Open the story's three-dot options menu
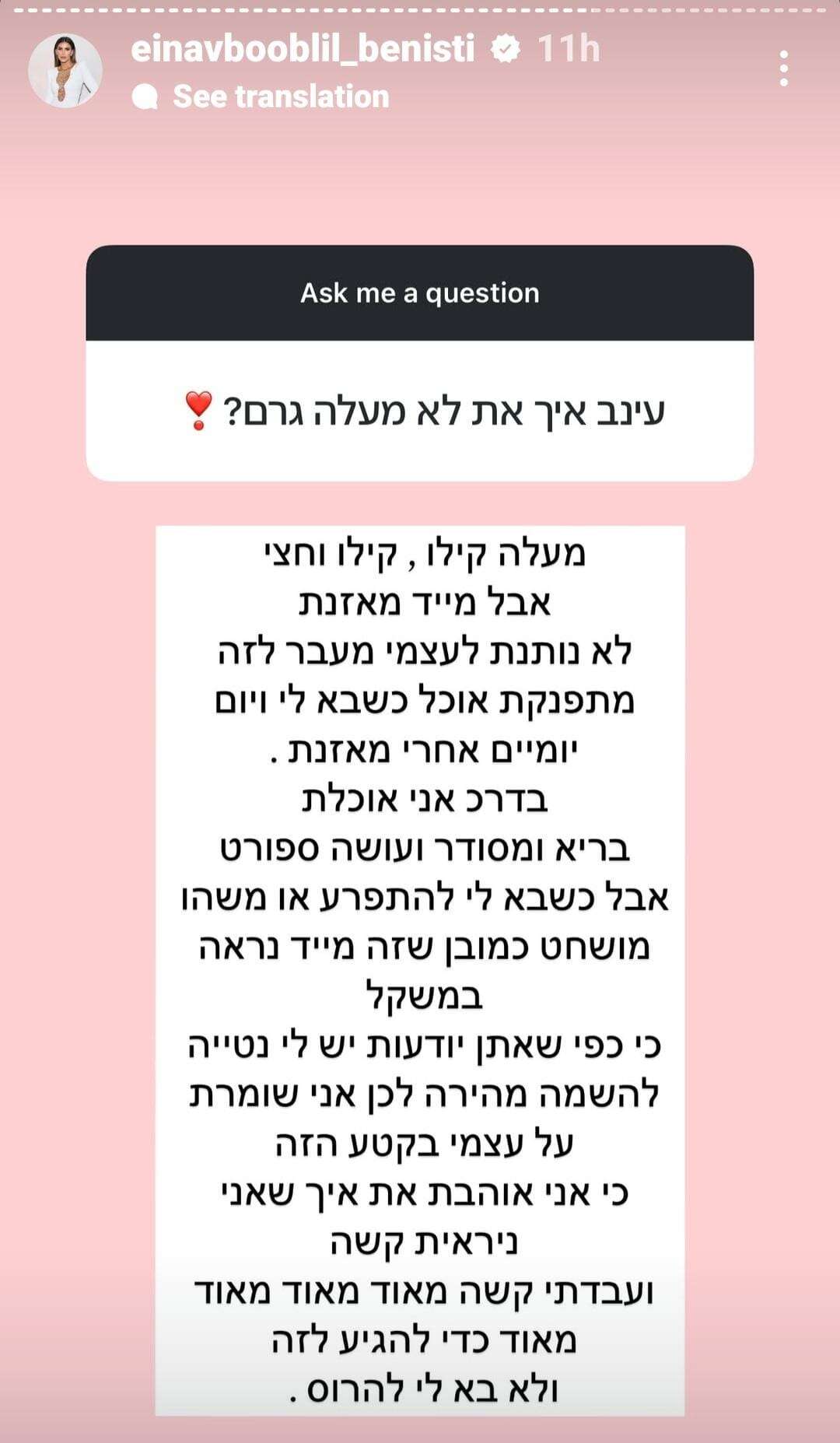Viewport: 840px width, 1443px height. click(783, 68)
